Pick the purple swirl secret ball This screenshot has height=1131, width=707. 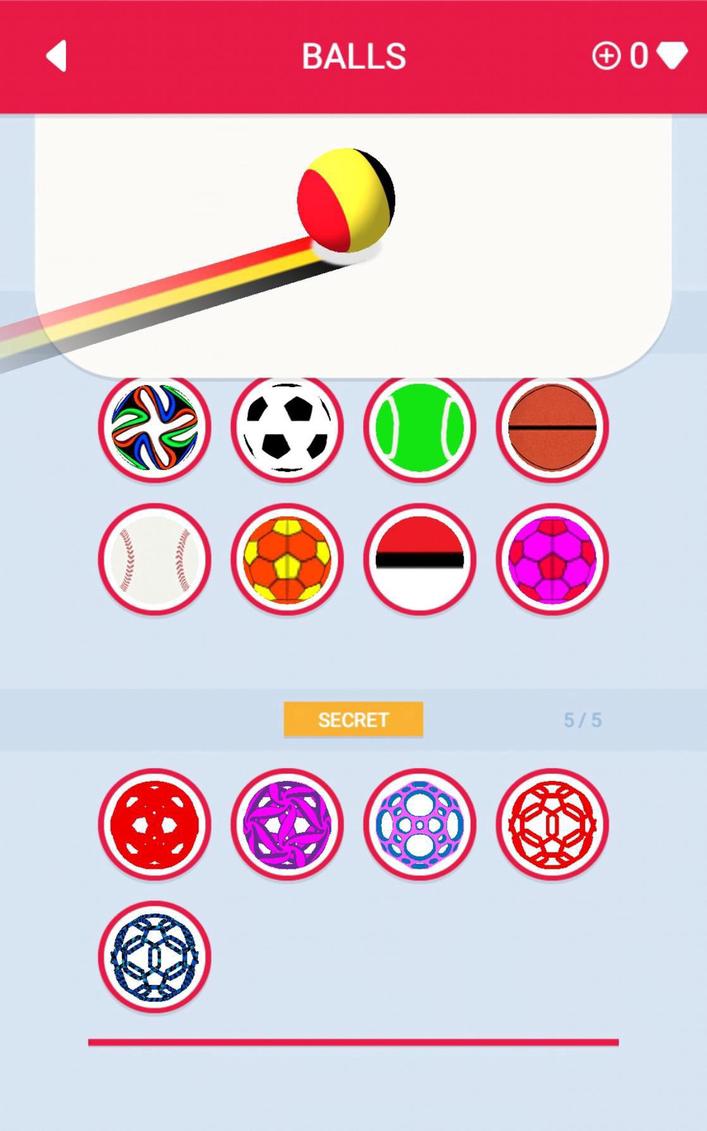(287, 824)
